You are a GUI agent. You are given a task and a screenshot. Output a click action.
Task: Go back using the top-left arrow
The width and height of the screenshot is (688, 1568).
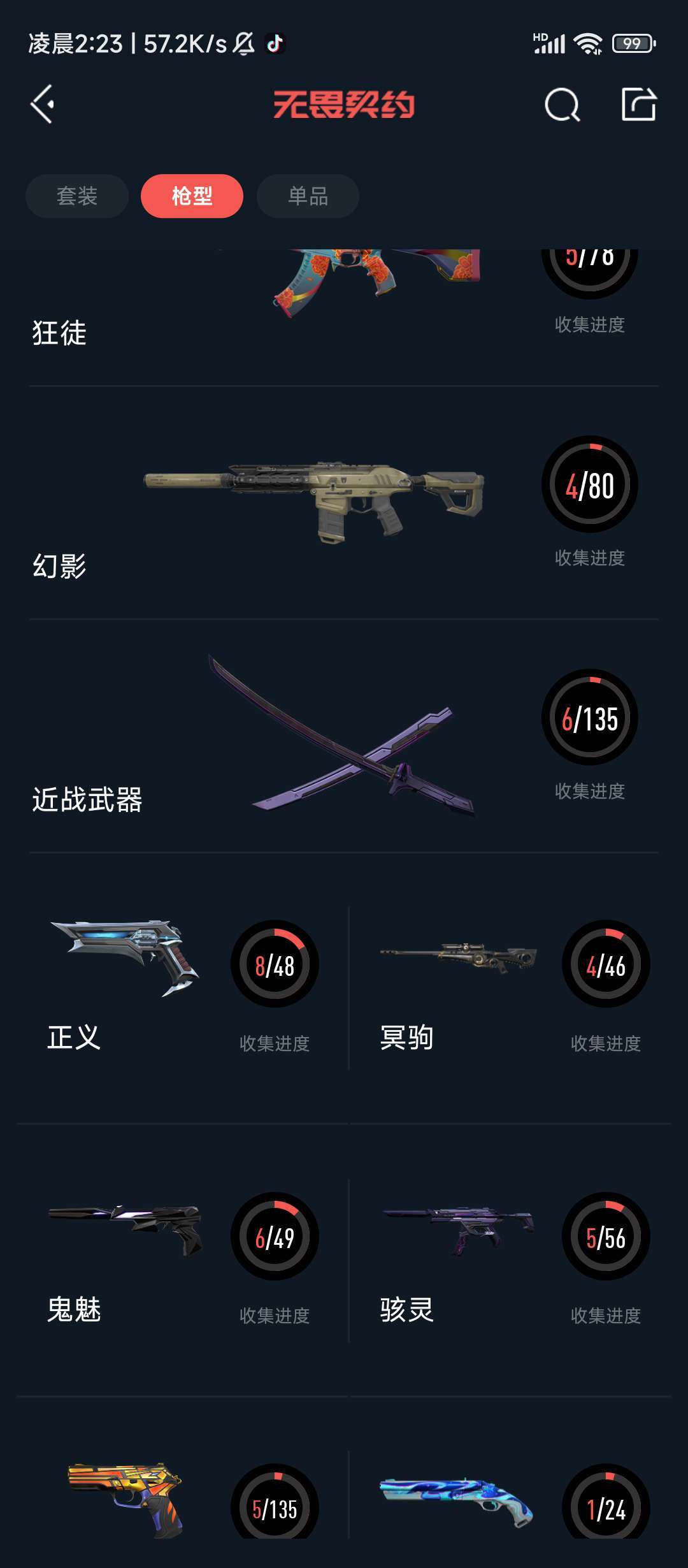pyautogui.click(x=43, y=105)
